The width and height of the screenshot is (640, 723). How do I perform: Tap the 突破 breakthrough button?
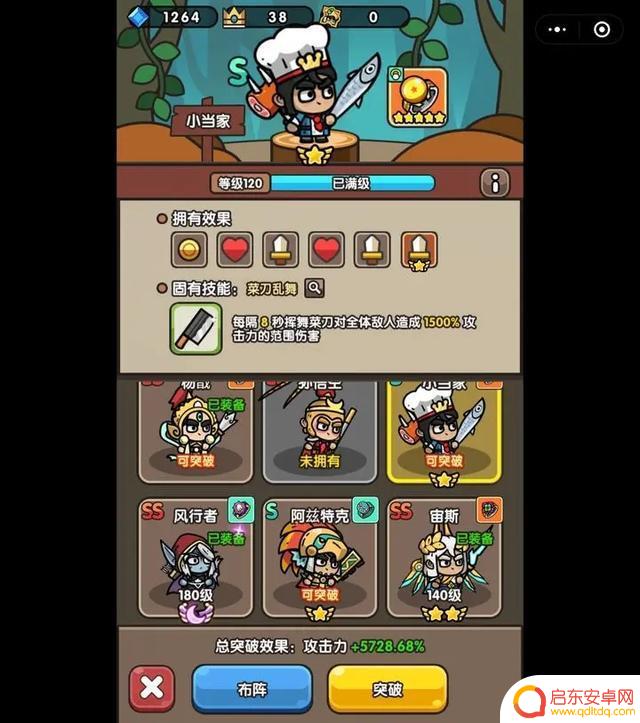click(x=390, y=689)
